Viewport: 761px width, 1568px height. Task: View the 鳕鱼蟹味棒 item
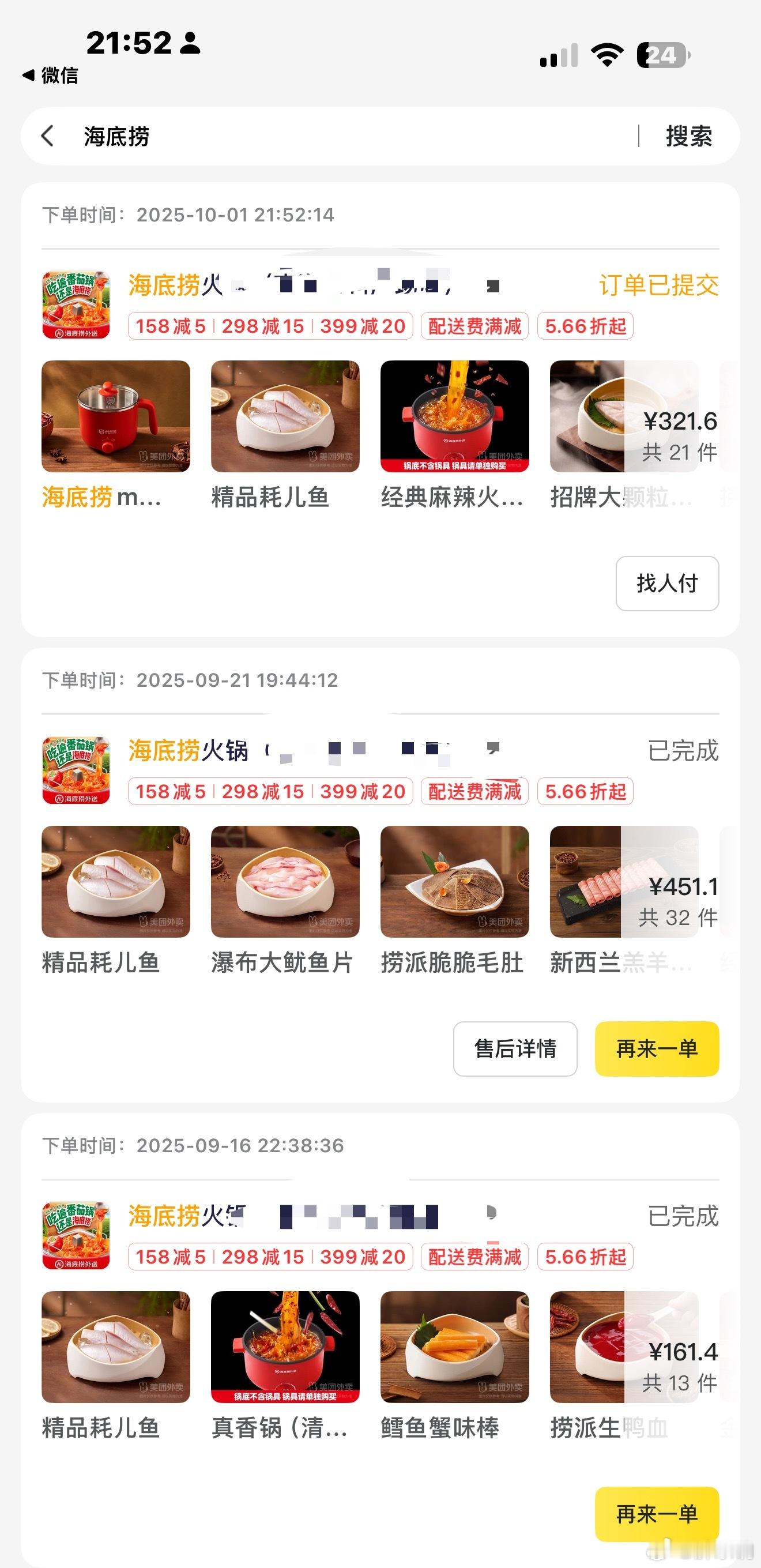[454, 1347]
